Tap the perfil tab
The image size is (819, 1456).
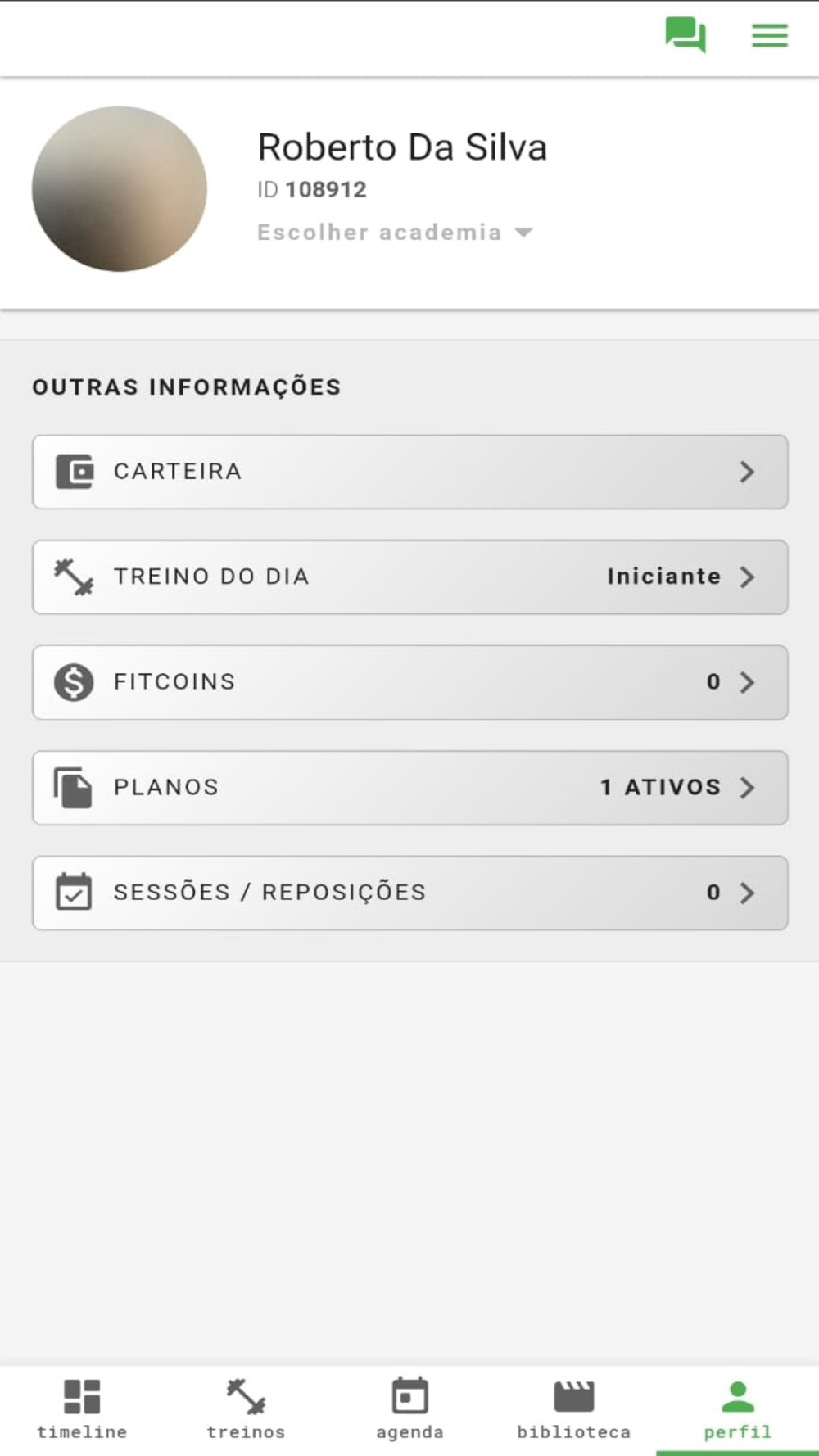tap(737, 1409)
